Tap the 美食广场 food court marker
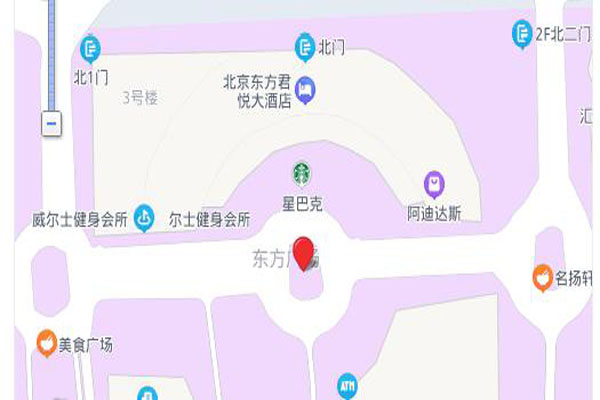Screen dimensions: 600x400 tap(46, 344)
